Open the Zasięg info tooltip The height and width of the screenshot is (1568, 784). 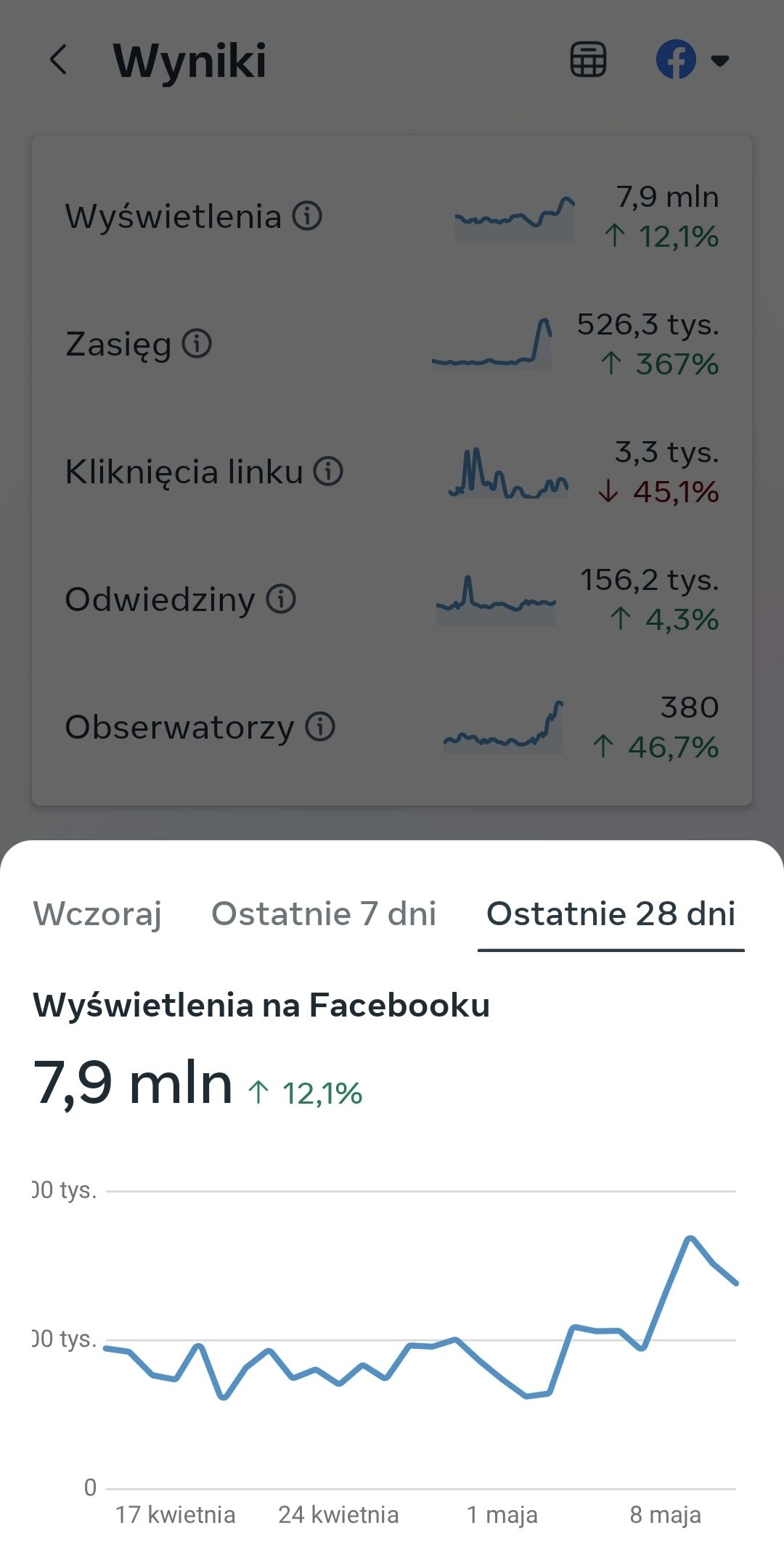tap(195, 344)
